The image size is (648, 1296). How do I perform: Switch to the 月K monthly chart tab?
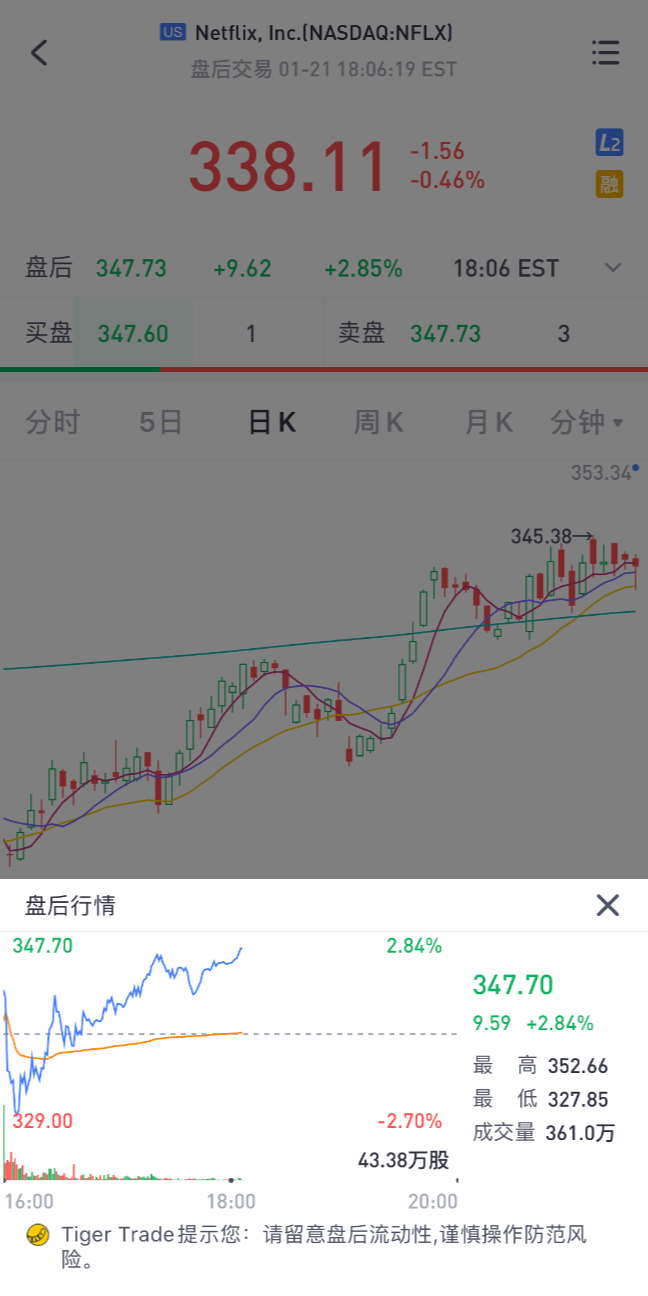(489, 422)
